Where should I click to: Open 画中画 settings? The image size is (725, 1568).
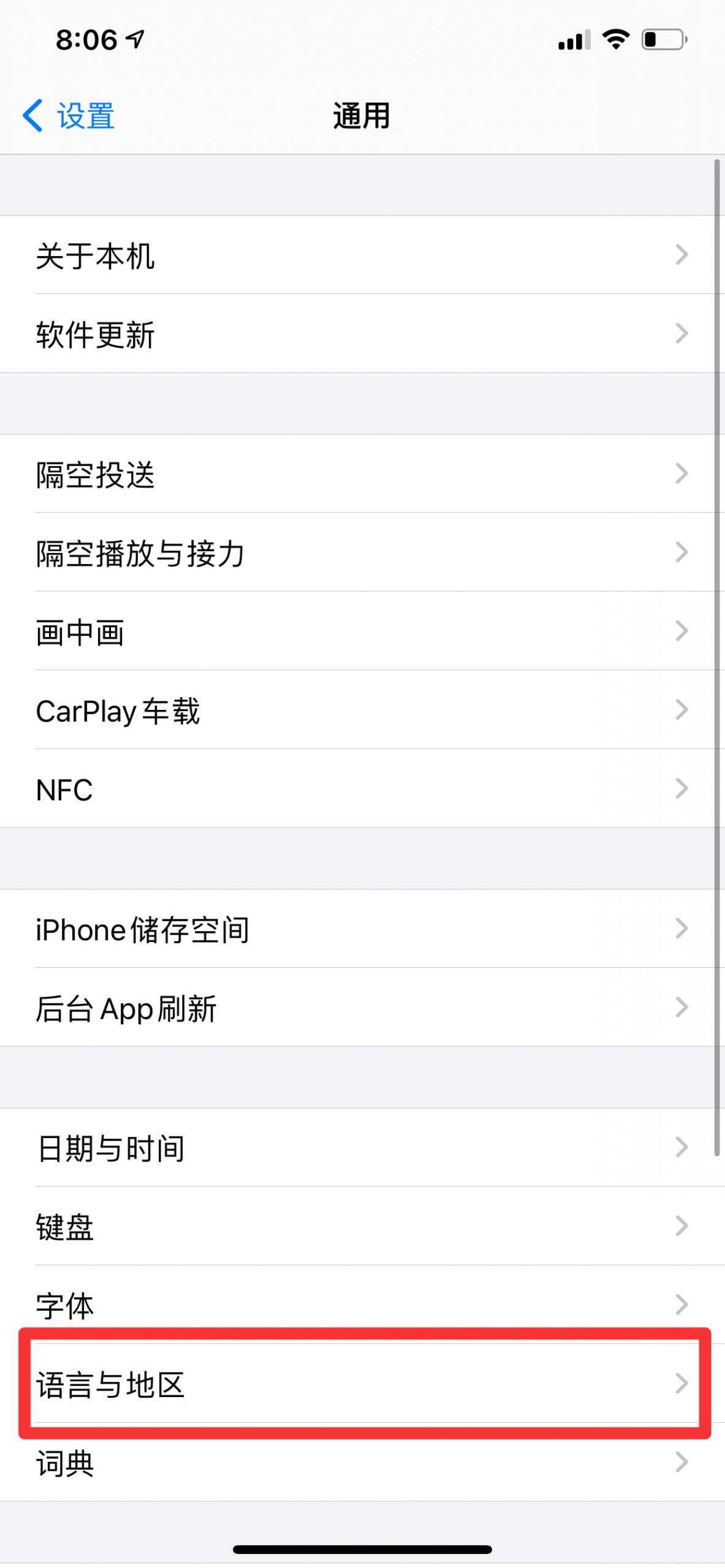click(362, 631)
